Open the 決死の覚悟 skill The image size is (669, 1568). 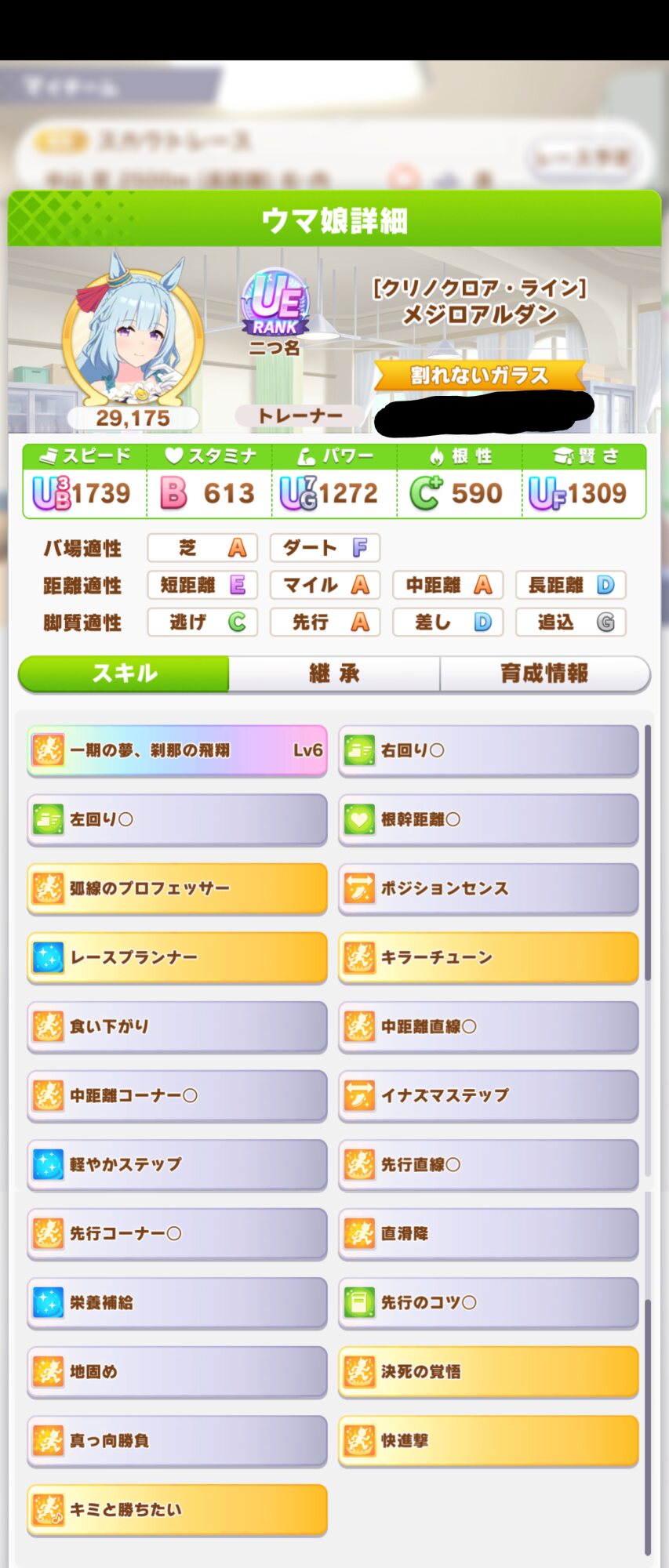click(x=488, y=1371)
